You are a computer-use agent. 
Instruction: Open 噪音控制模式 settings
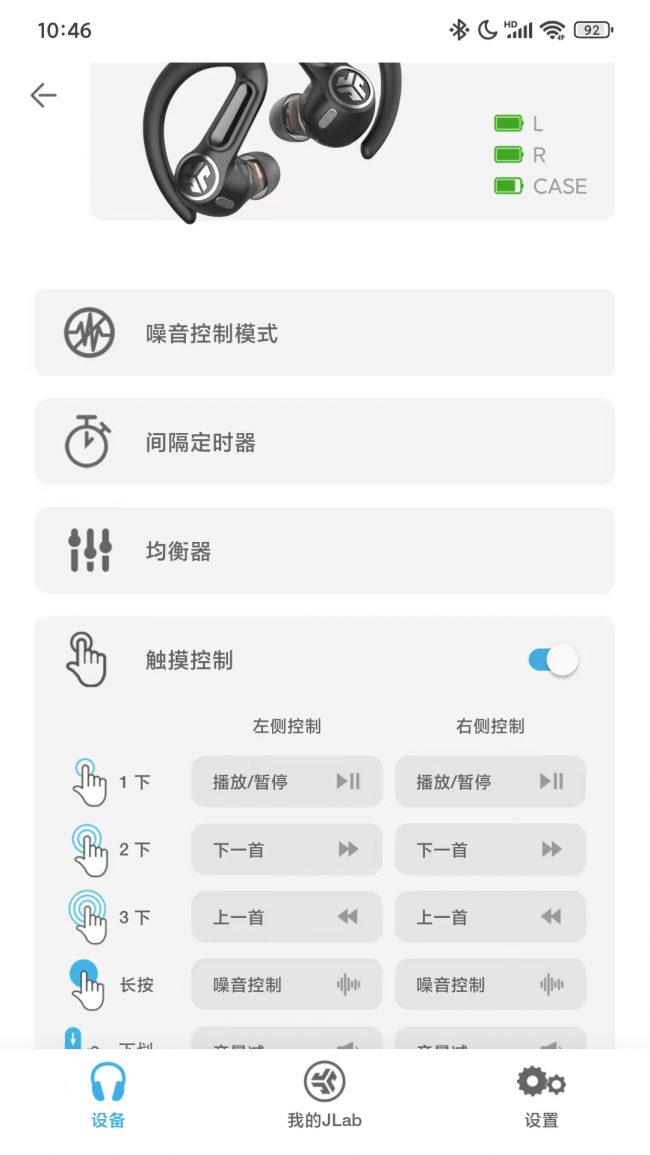[x=324, y=333]
